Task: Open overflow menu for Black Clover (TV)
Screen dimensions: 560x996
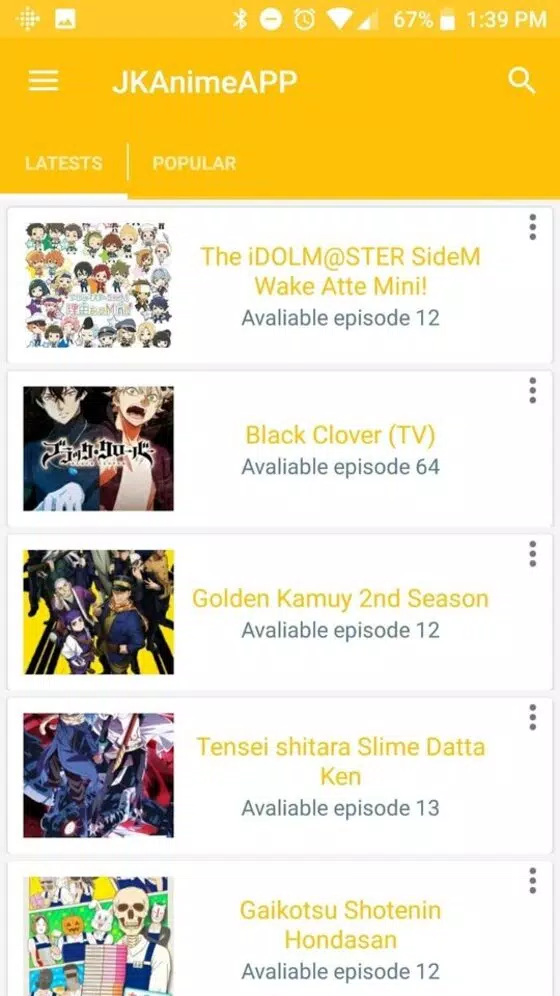Action: point(532,390)
